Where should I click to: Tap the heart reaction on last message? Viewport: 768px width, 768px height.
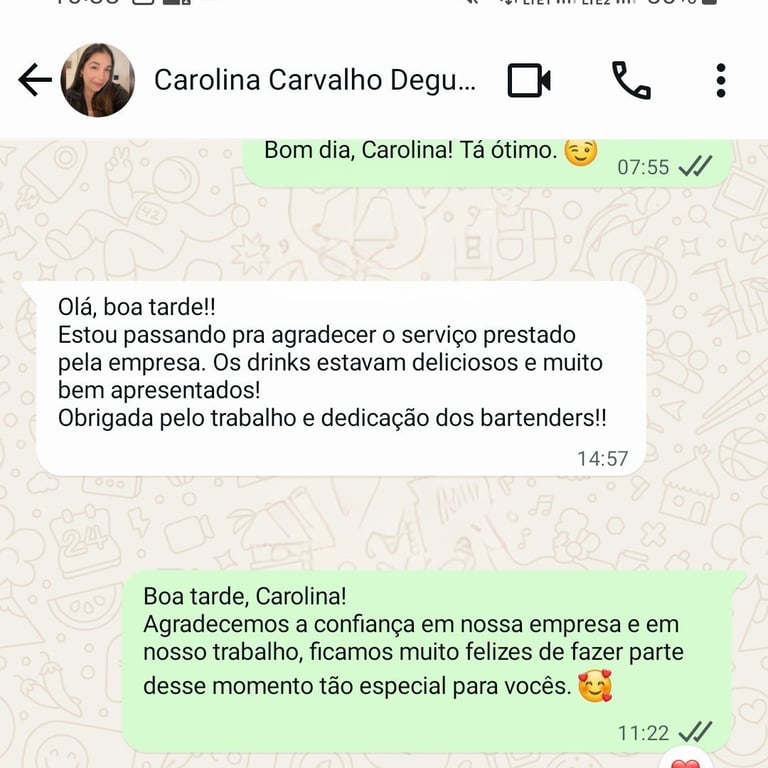(685, 762)
